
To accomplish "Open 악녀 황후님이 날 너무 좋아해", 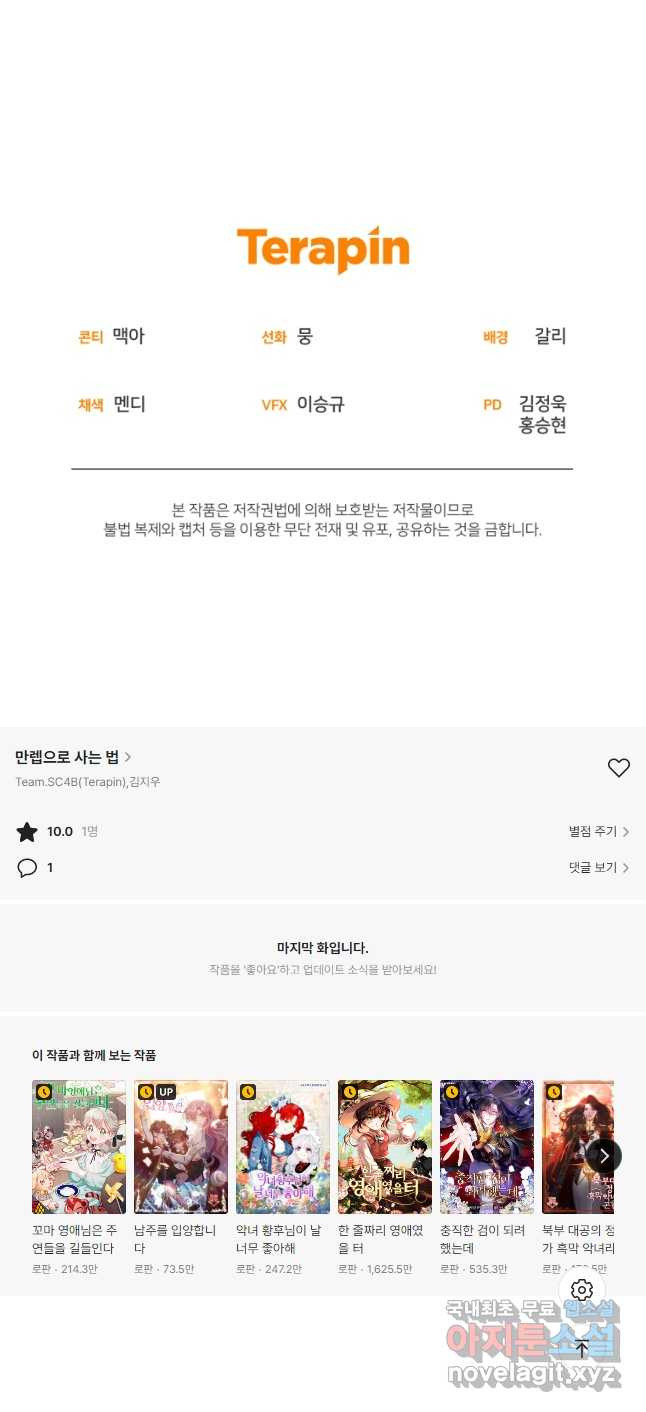I will click(283, 1147).
